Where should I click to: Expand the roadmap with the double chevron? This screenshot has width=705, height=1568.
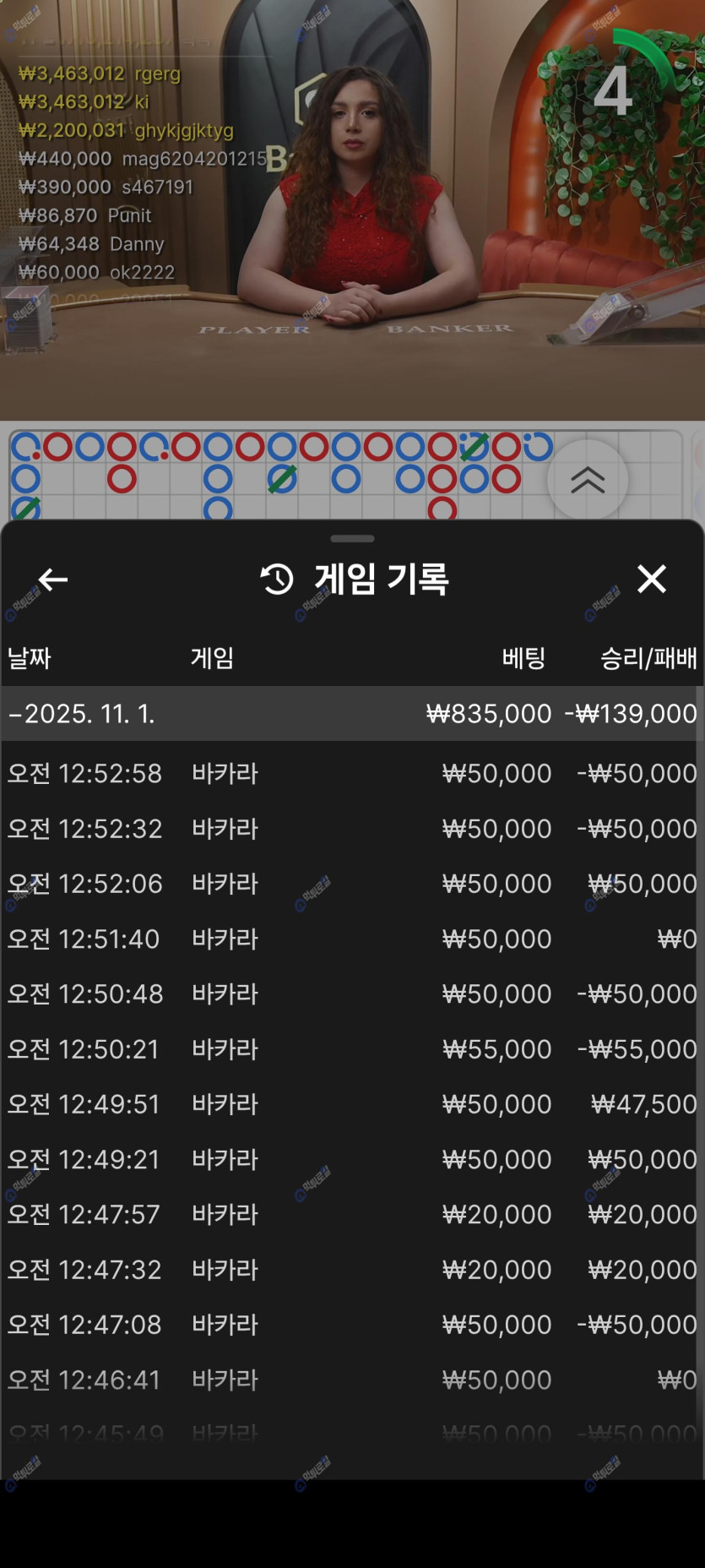(588, 480)
